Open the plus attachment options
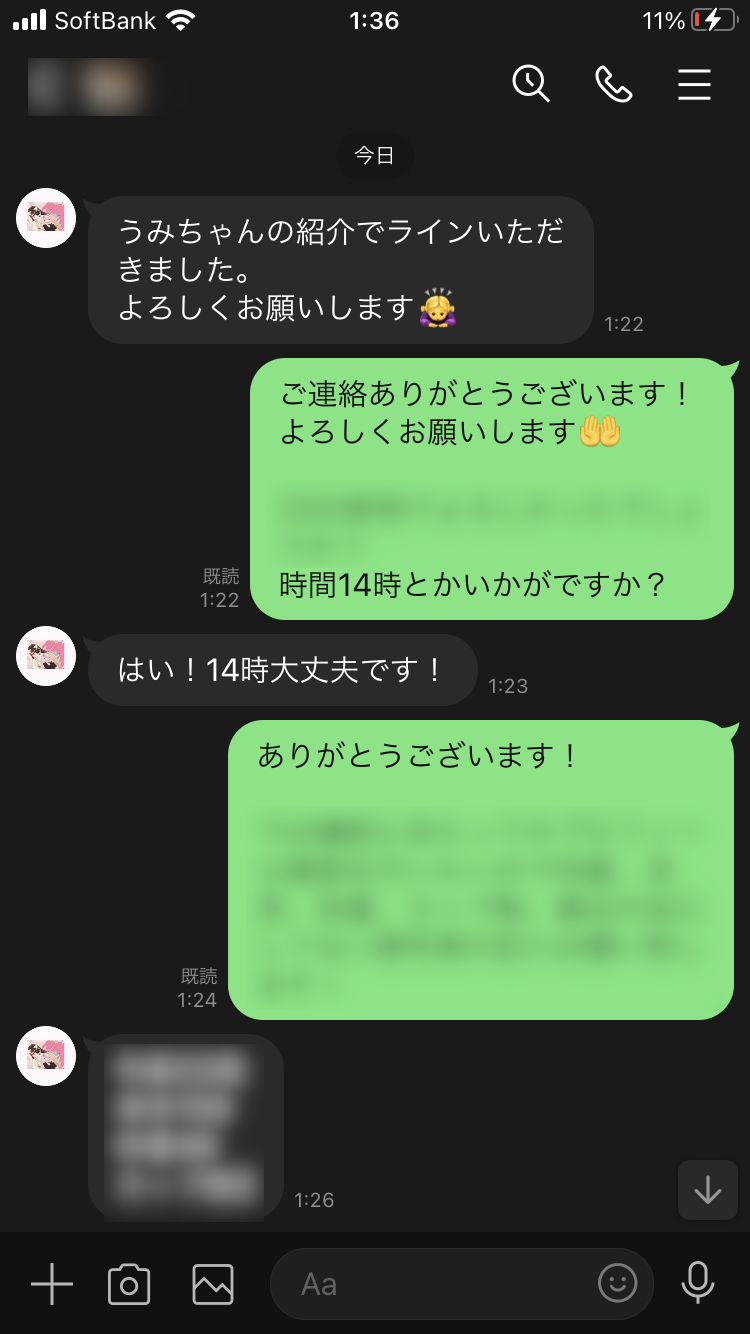The height and width of the screenshot is (1334, 750). pyautogui.click(x=52, y=1284)
